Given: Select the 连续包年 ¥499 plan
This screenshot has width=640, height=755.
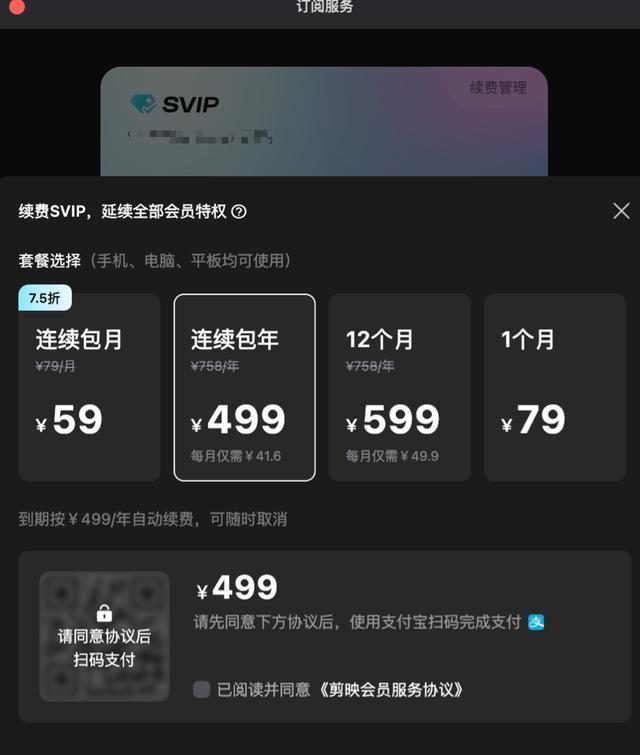Looking at the screenshot, I should click(244, 388).
